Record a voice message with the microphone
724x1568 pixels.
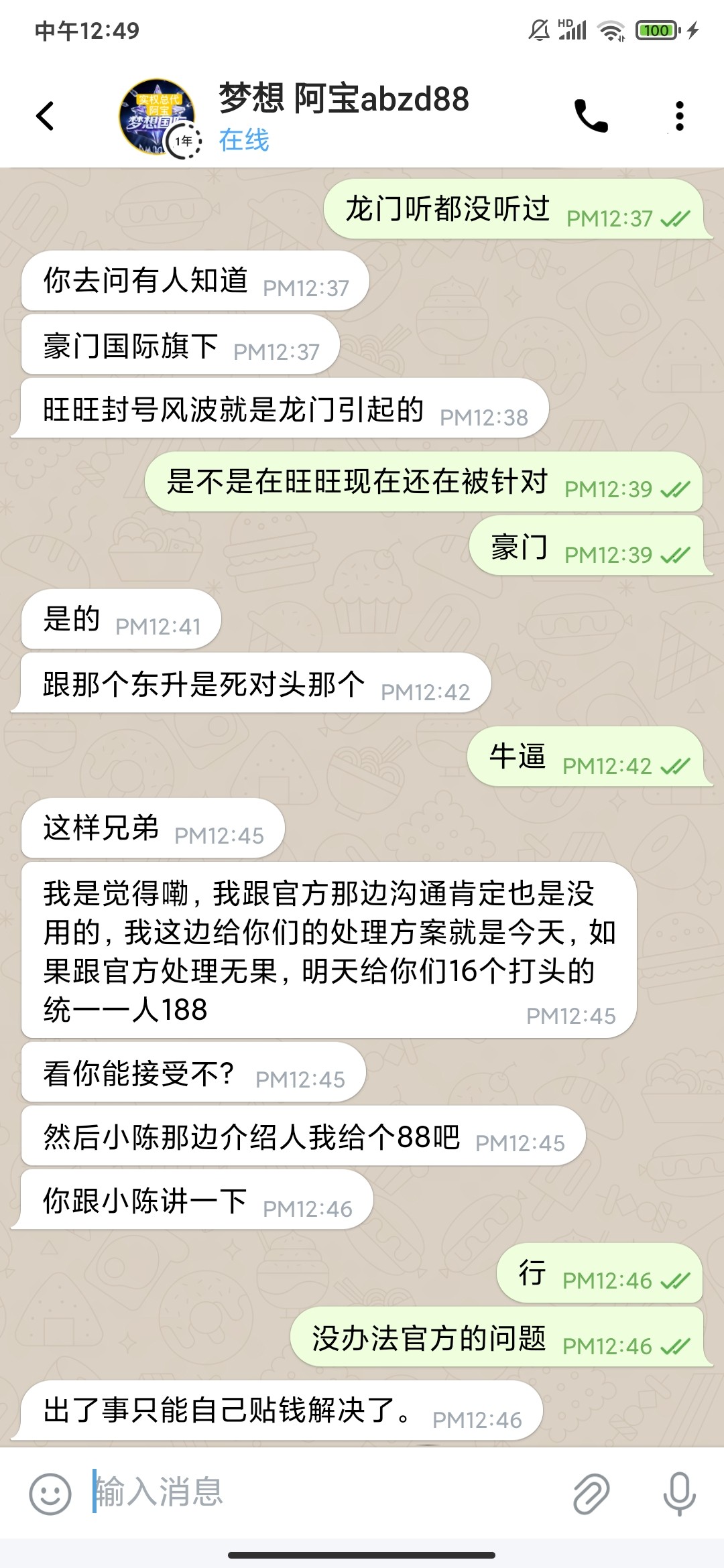(678, 1494)
